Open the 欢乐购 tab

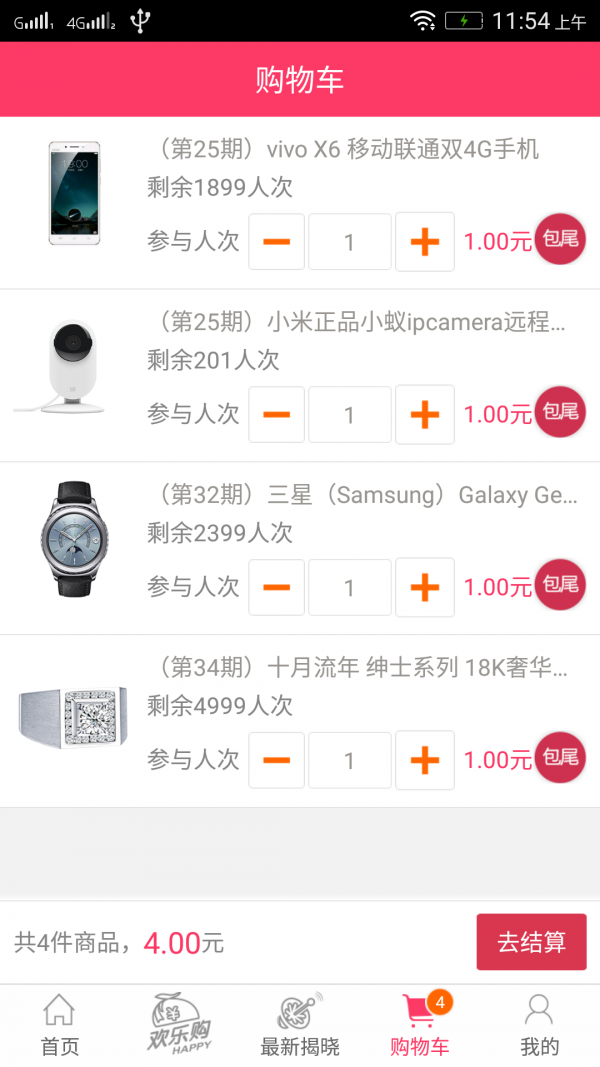pyautogui.click(x=179, y=1025)
